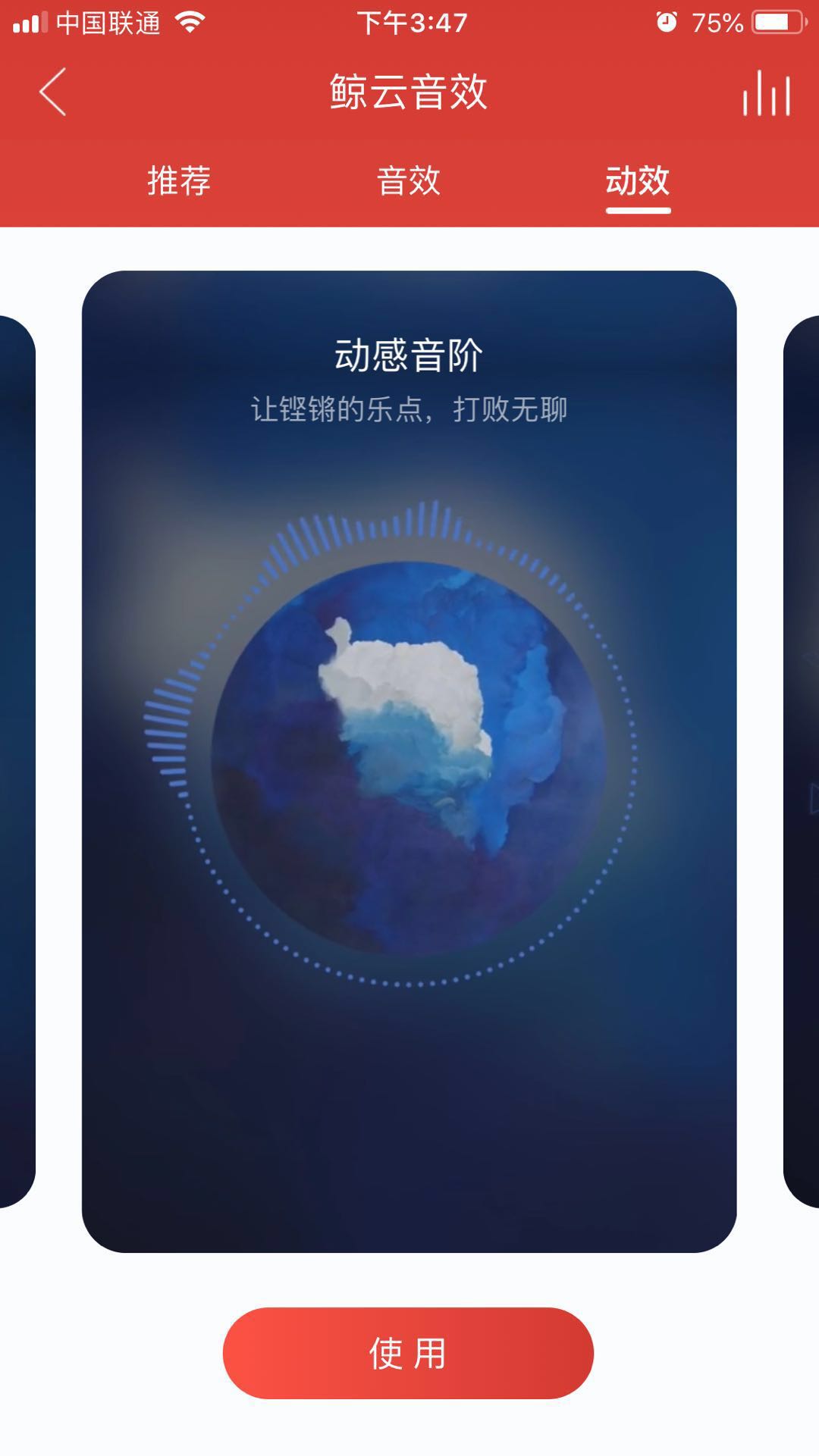This screenshot has height=1456, width=819.
Task: Go back from 鲸云音效 page
Action: [53, 92]
